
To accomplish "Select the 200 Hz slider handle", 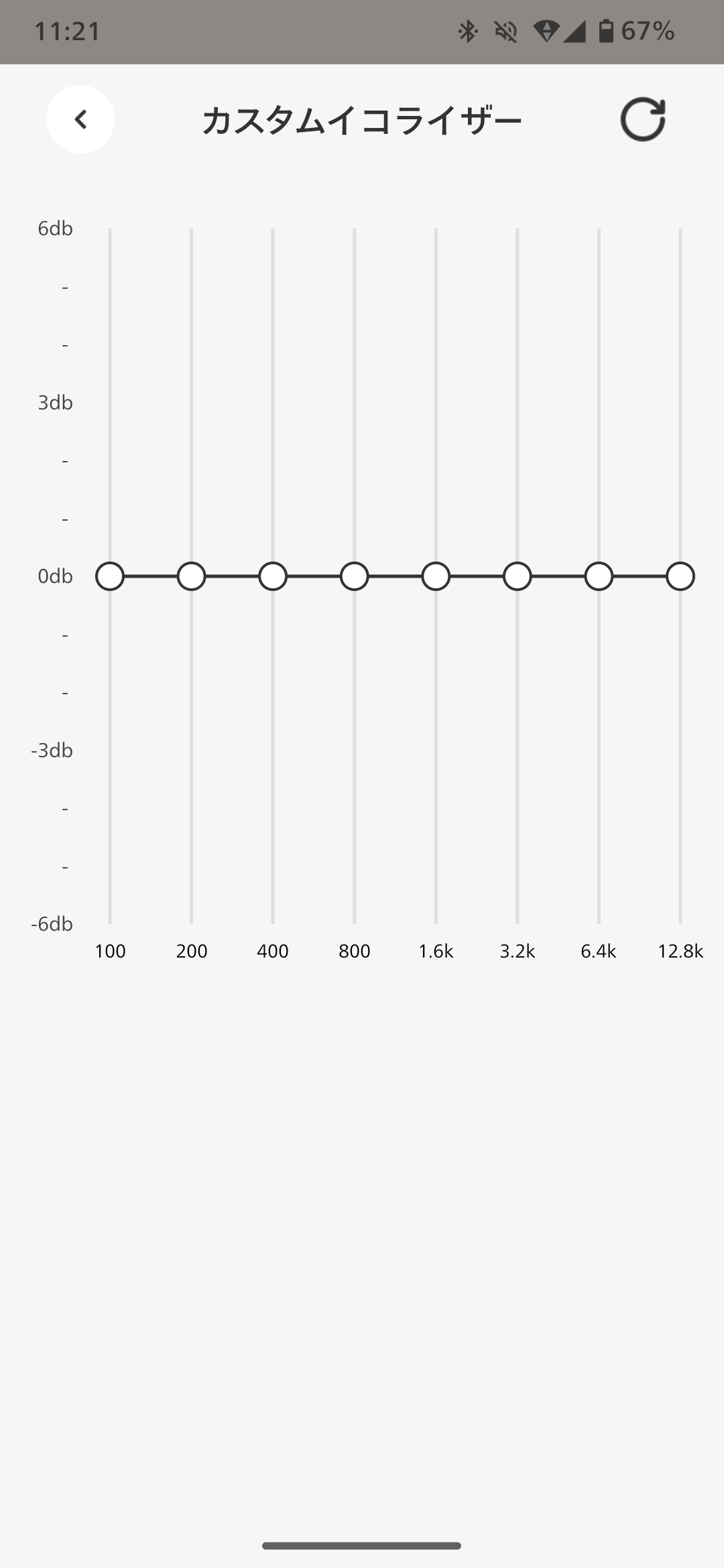I will coord(192,576).
